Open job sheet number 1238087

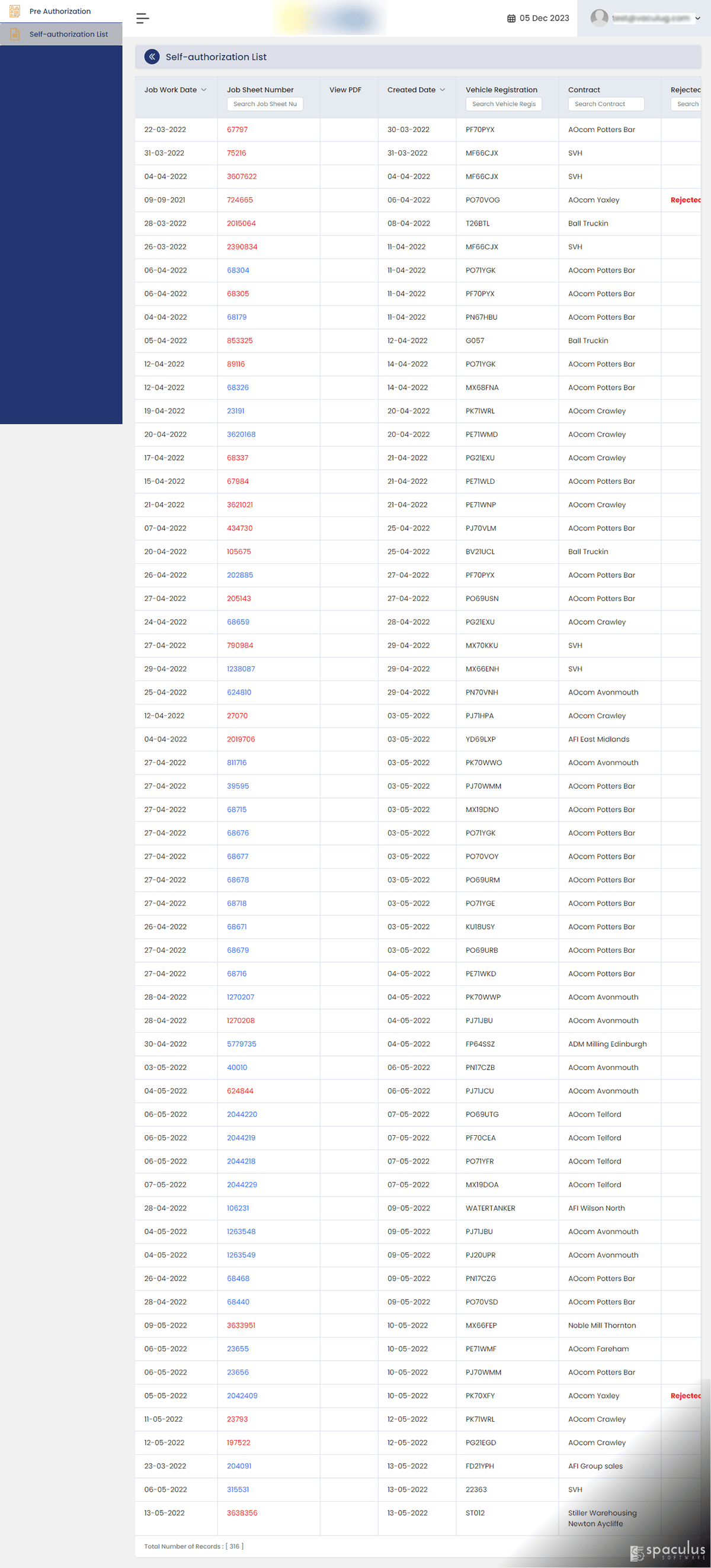[x=241, y=669]
